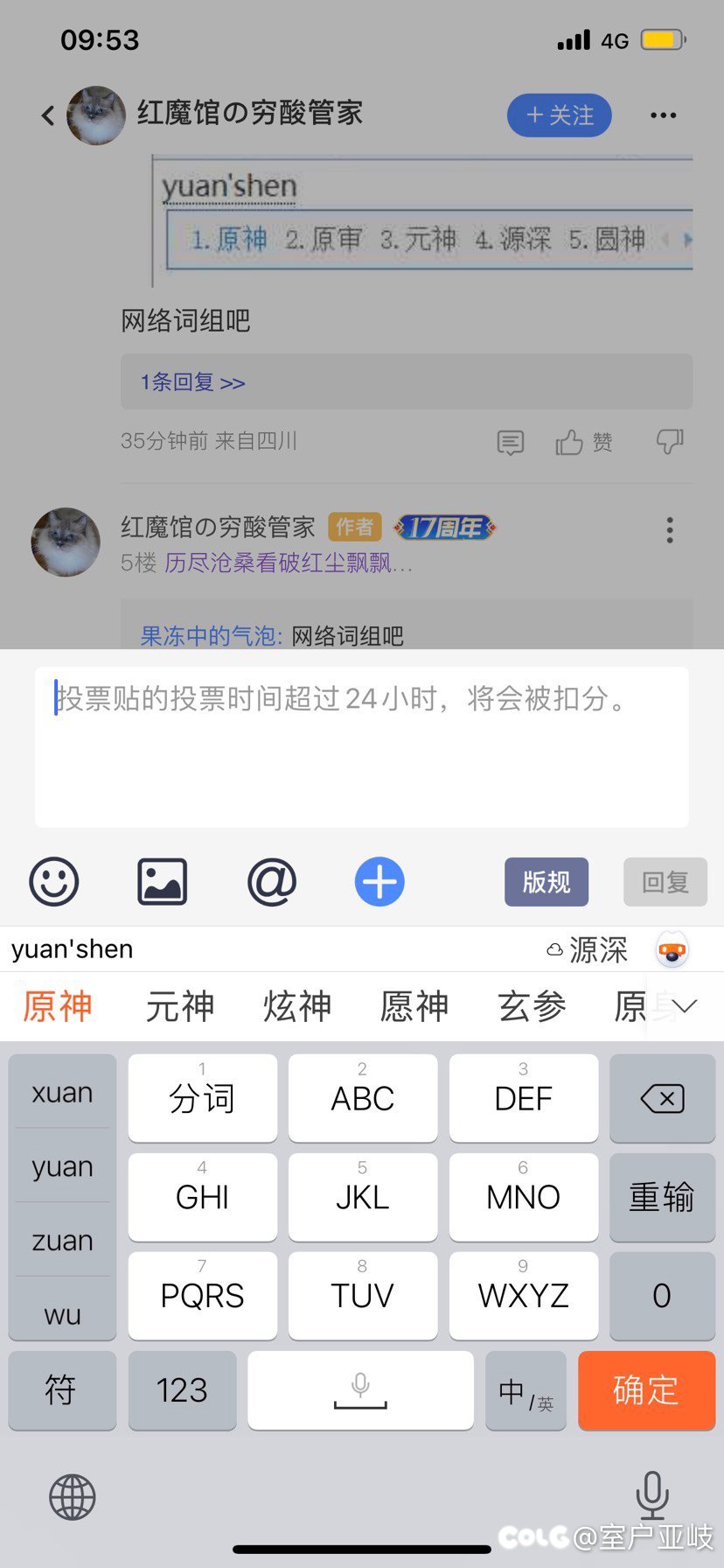Select cloud suggestion 源深
Viewport: 724px width, 1568px height.
588,949
